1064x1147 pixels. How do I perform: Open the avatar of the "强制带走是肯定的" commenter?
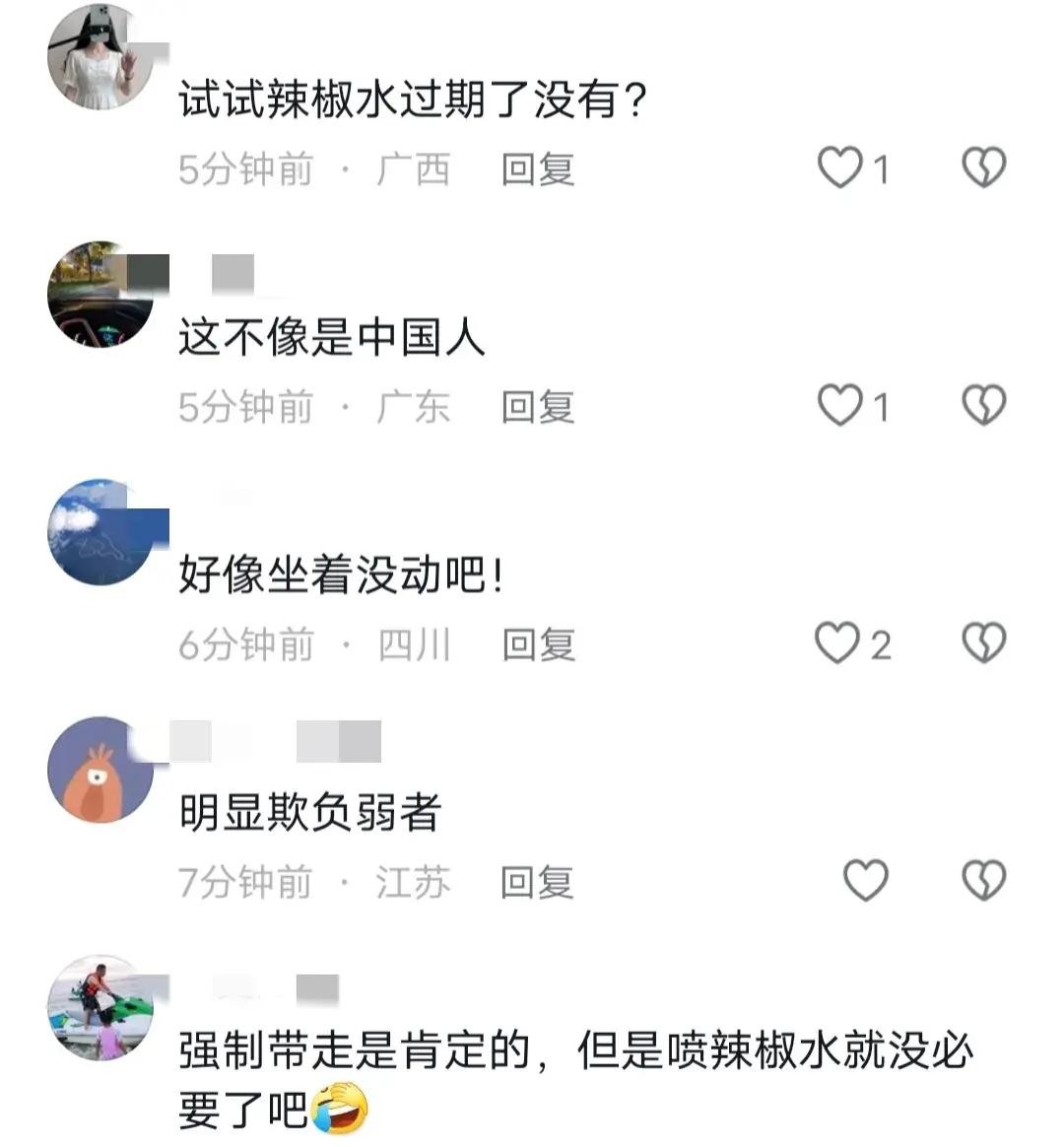(100, 1007)
